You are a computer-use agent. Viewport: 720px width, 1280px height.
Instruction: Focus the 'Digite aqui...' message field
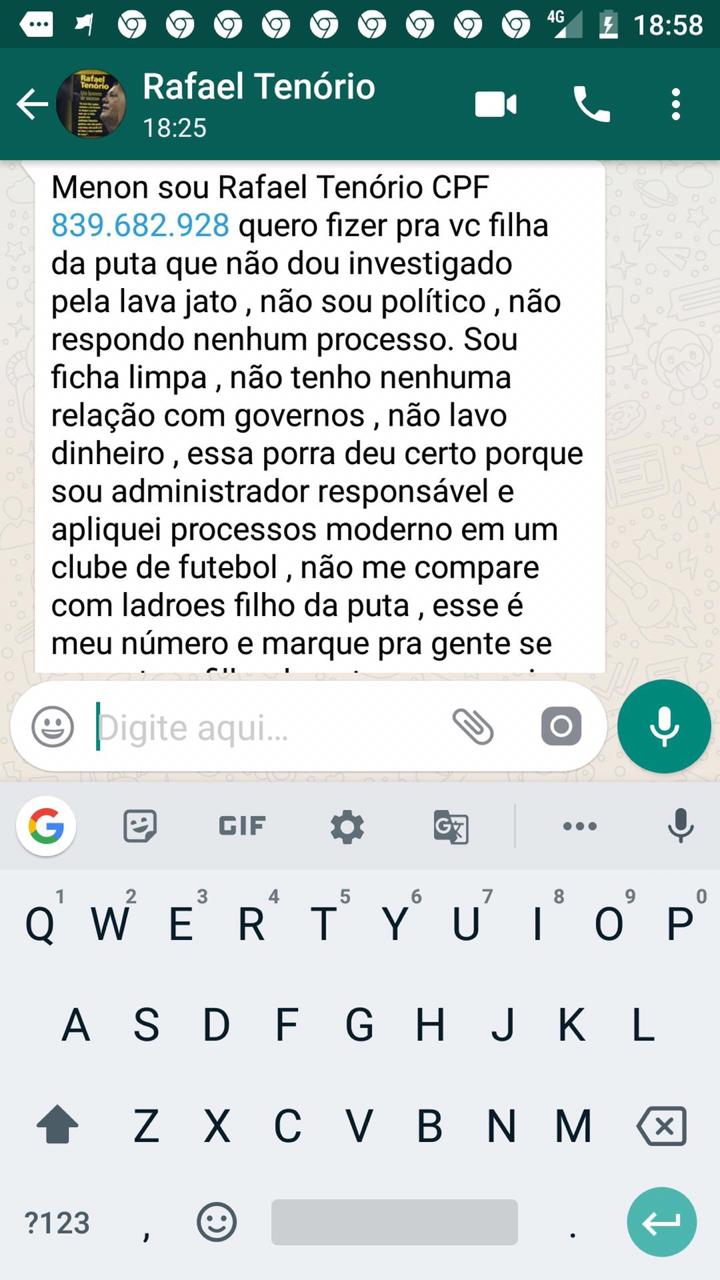(260, 728)
